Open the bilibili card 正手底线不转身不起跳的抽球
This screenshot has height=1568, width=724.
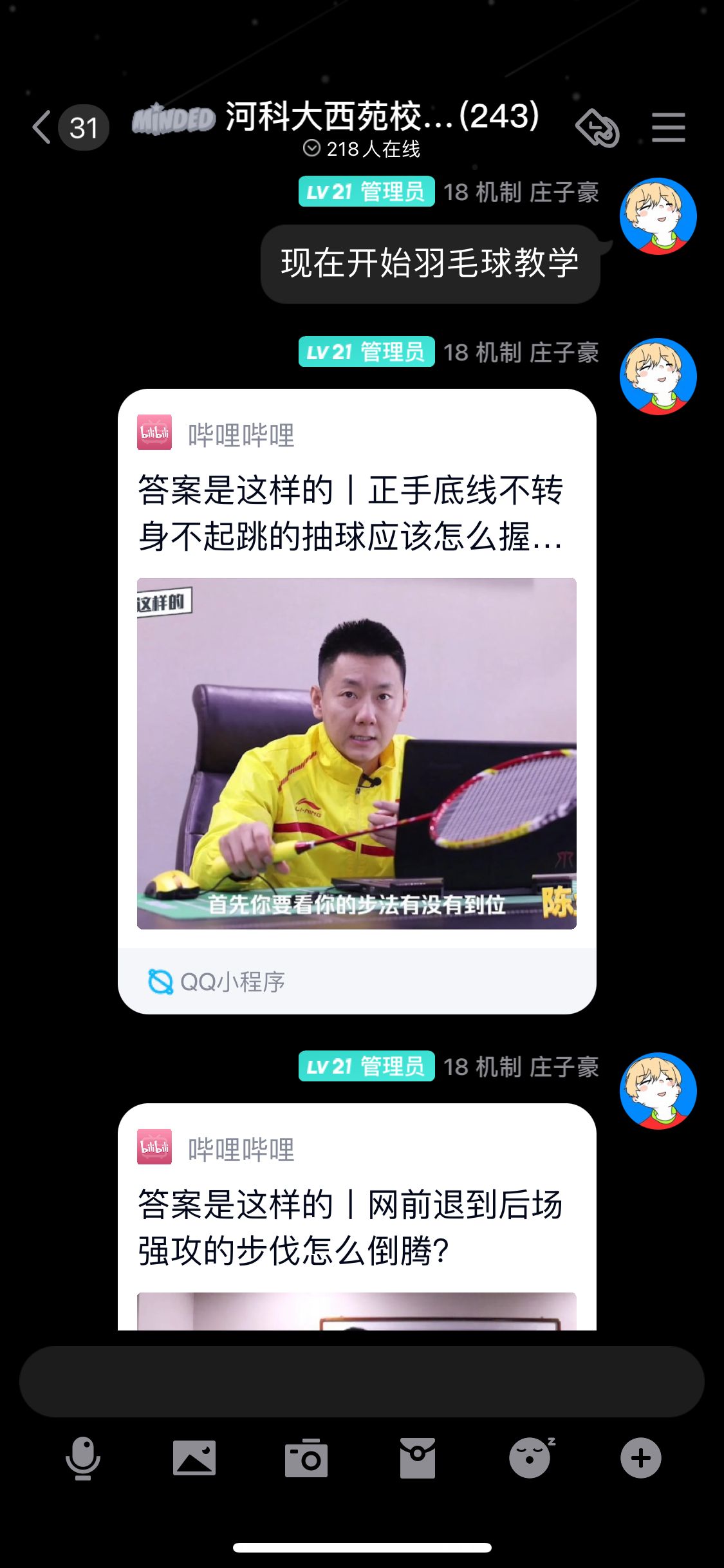tap(357, 700)
